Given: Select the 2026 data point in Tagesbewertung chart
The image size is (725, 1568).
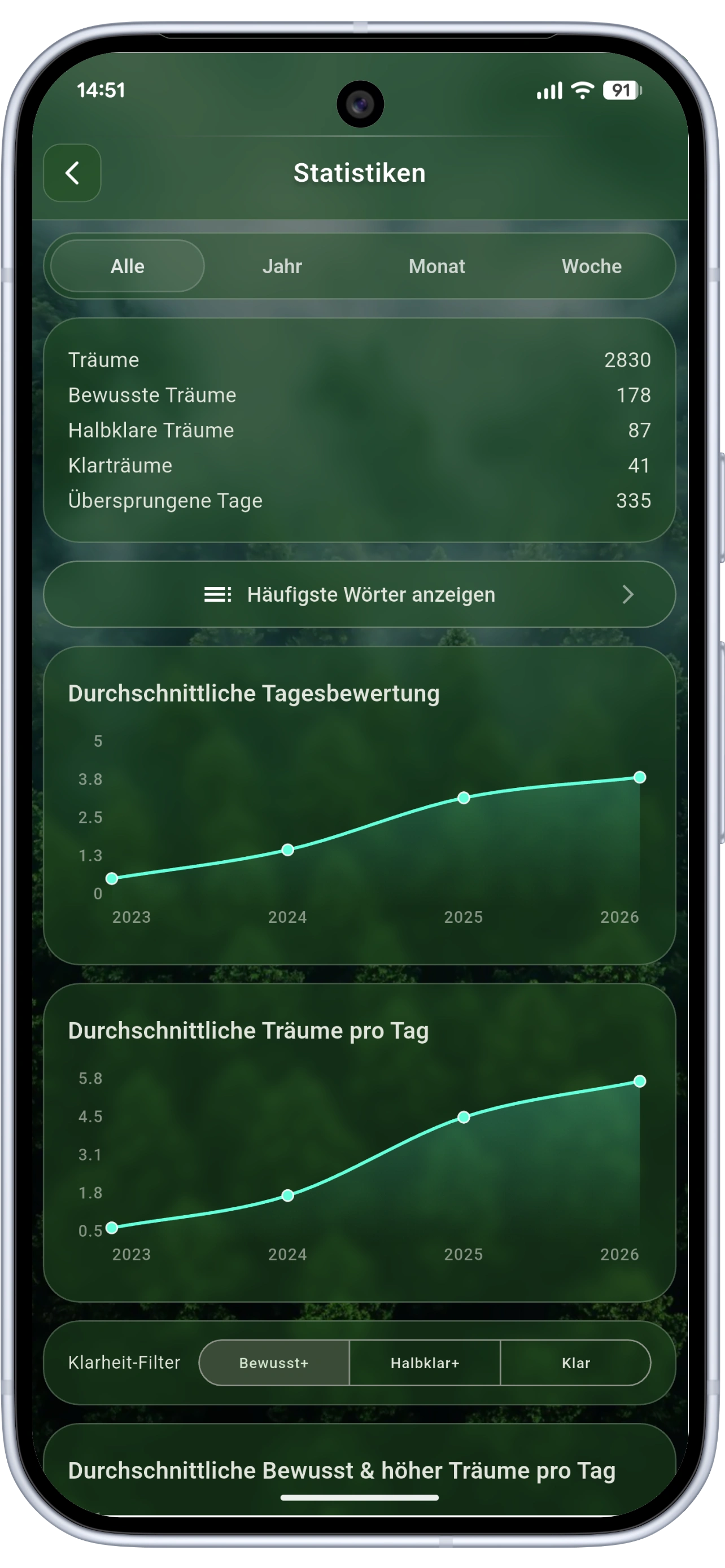Looking at the screenshot, I should click(x=639, y=777).
